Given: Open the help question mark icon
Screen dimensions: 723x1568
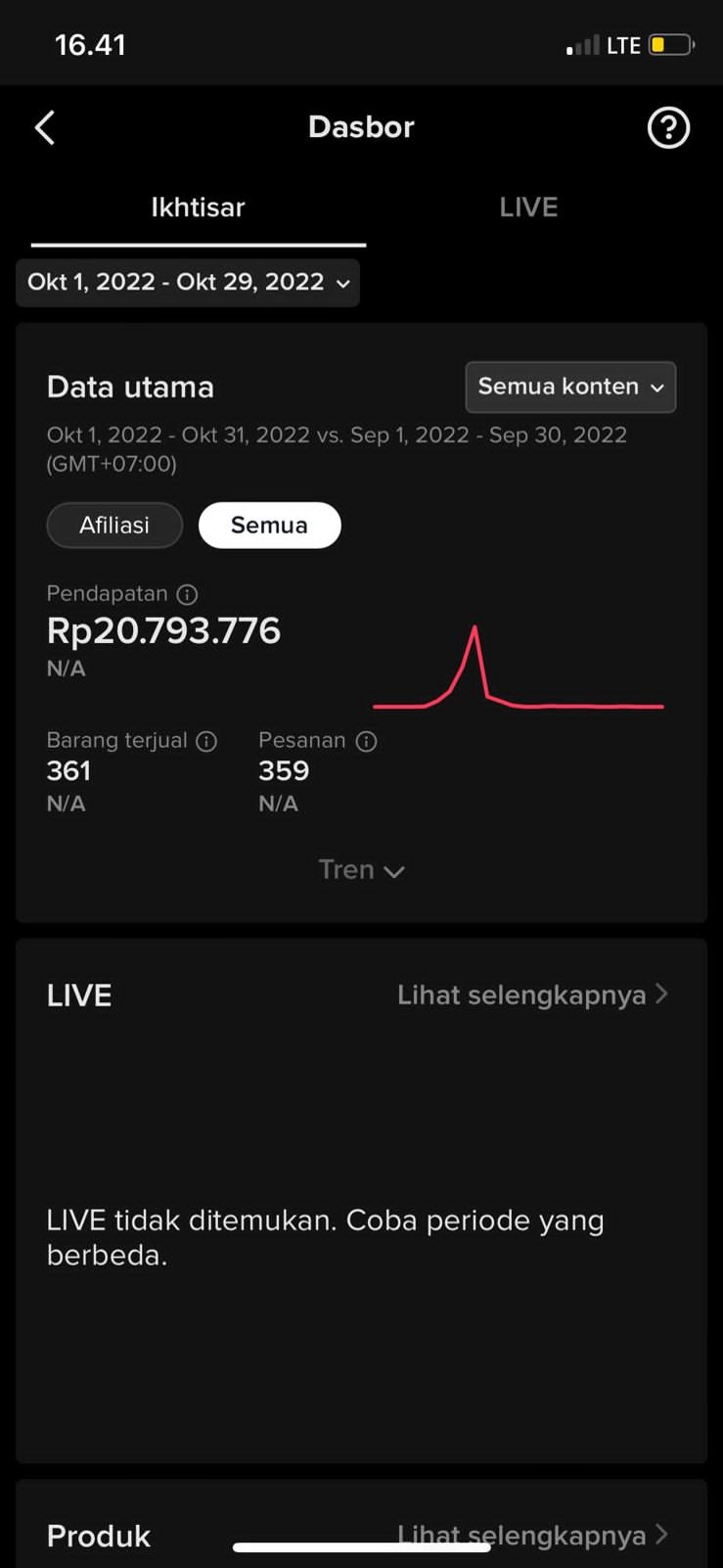Looking at the screenshot, I should coord(668,128).
